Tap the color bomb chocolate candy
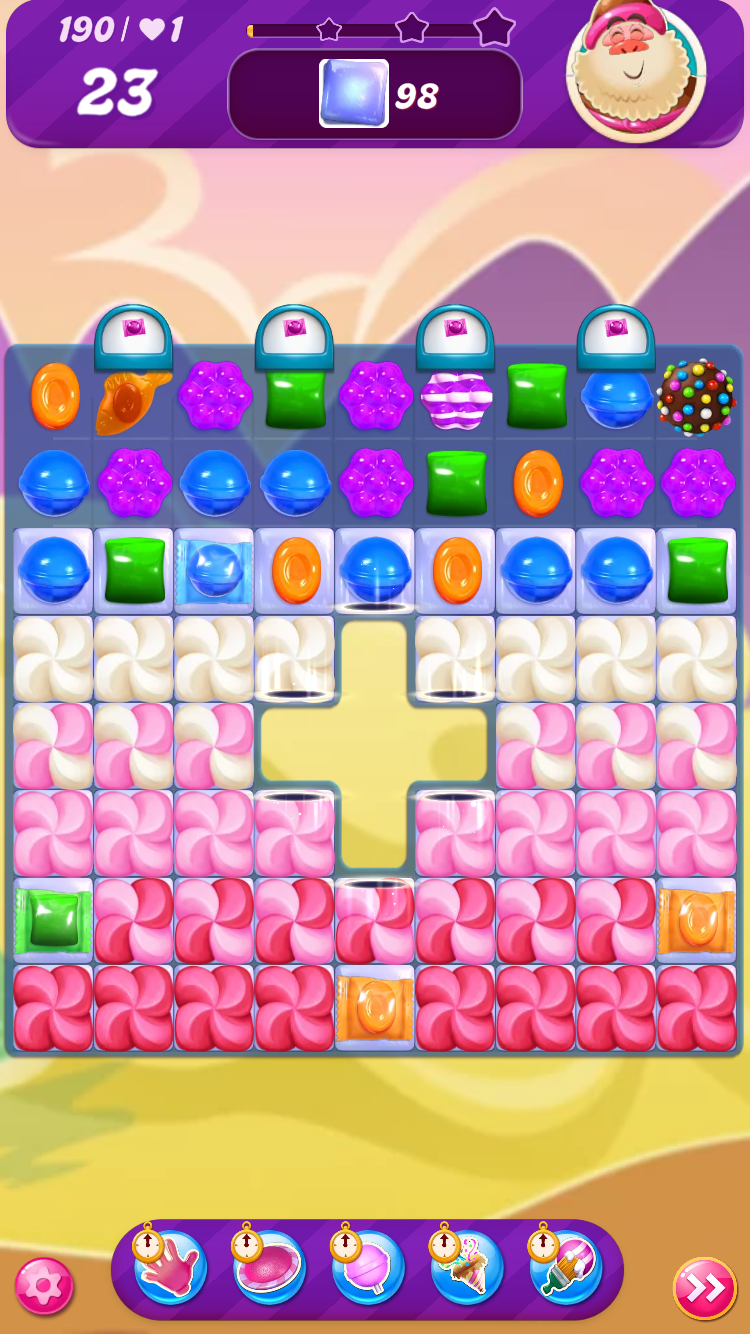The height and width of the screenshot is (1334, 750). [696, 397]
